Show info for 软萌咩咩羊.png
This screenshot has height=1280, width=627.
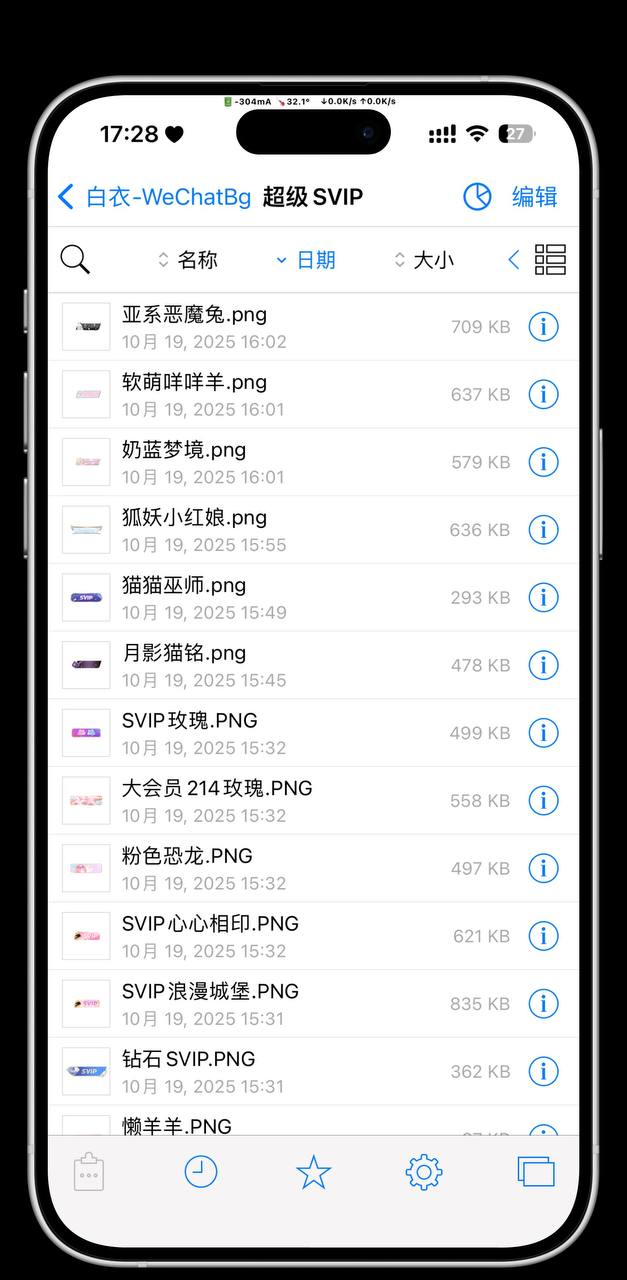[x=543, y=394]
